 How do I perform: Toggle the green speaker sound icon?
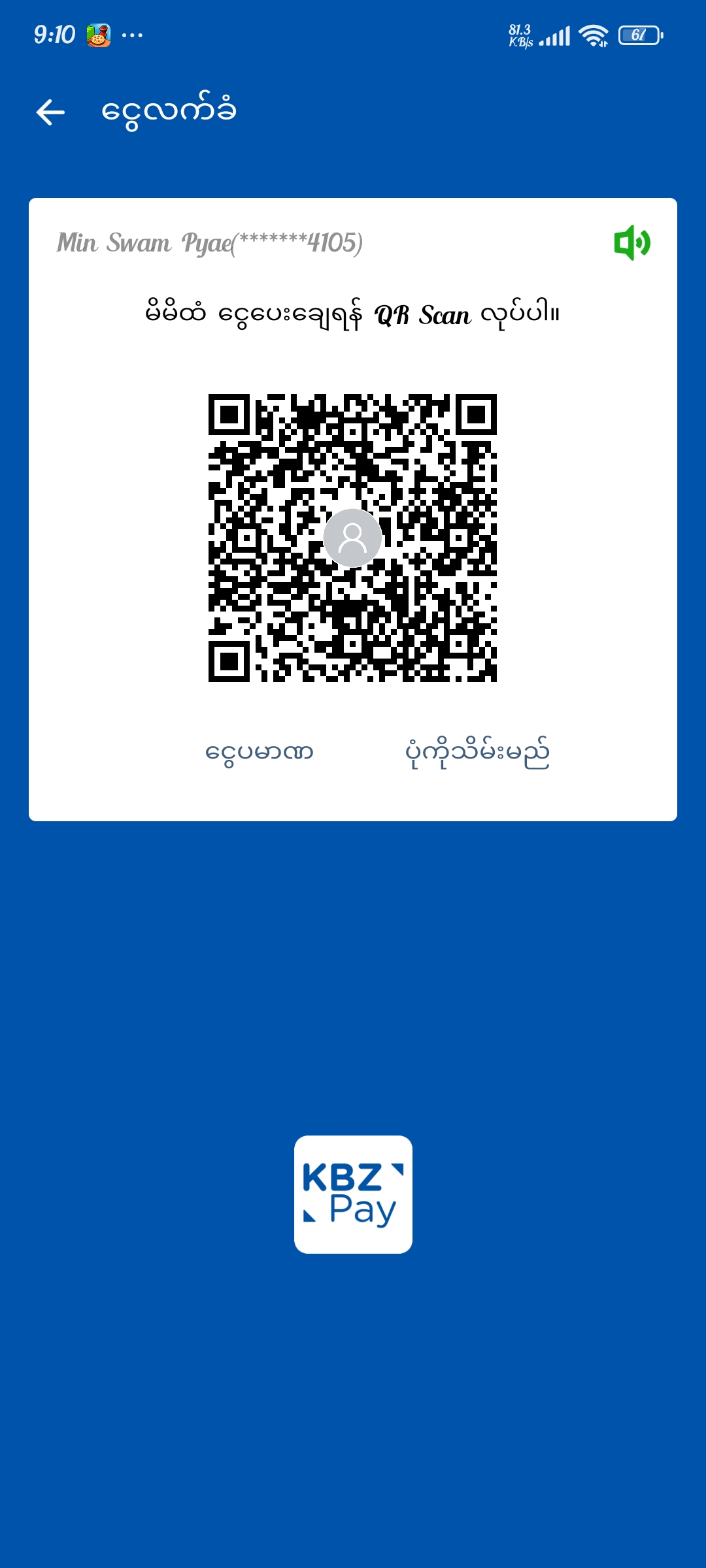coord(631,243)
